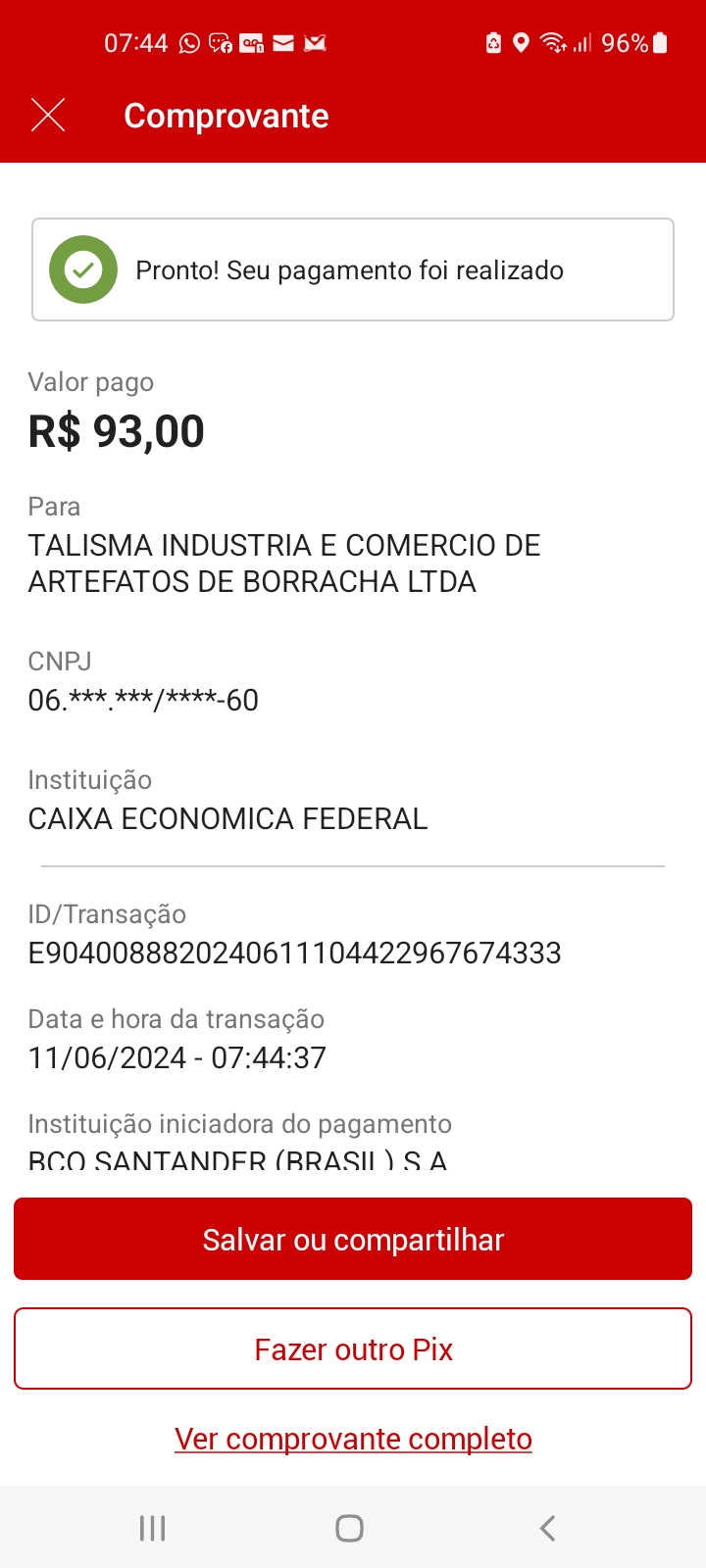The width and height of the screenshot is (706, 1568).
Task: Tap Salvar ou compartilhar button
Action: [353, 1239]
